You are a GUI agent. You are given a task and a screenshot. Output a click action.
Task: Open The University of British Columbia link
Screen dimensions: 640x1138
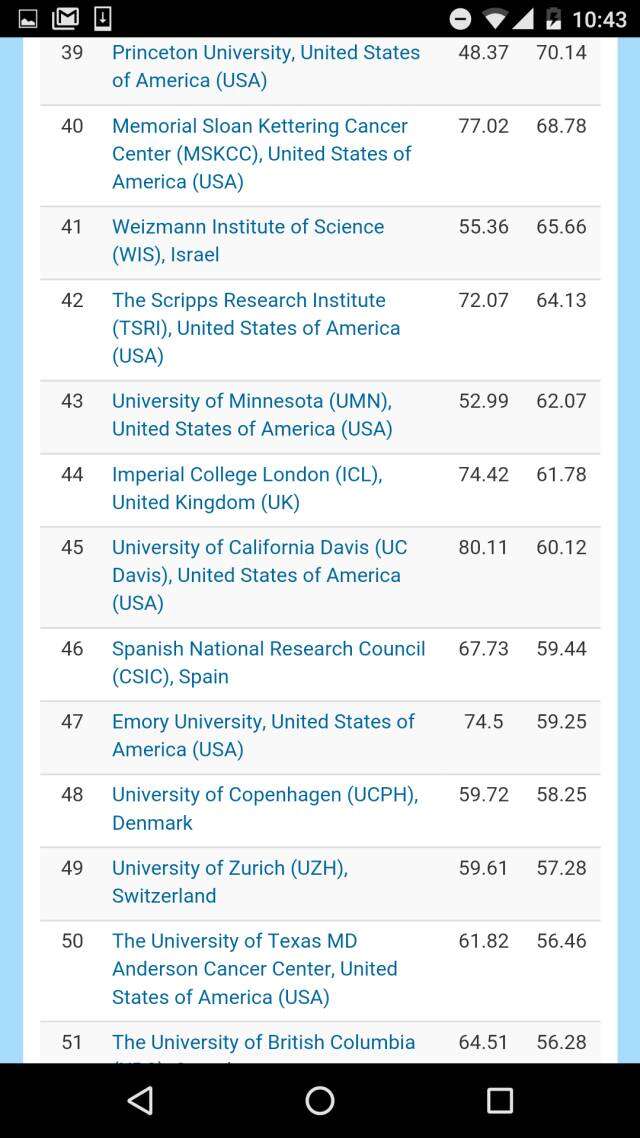coord(263,1042)
